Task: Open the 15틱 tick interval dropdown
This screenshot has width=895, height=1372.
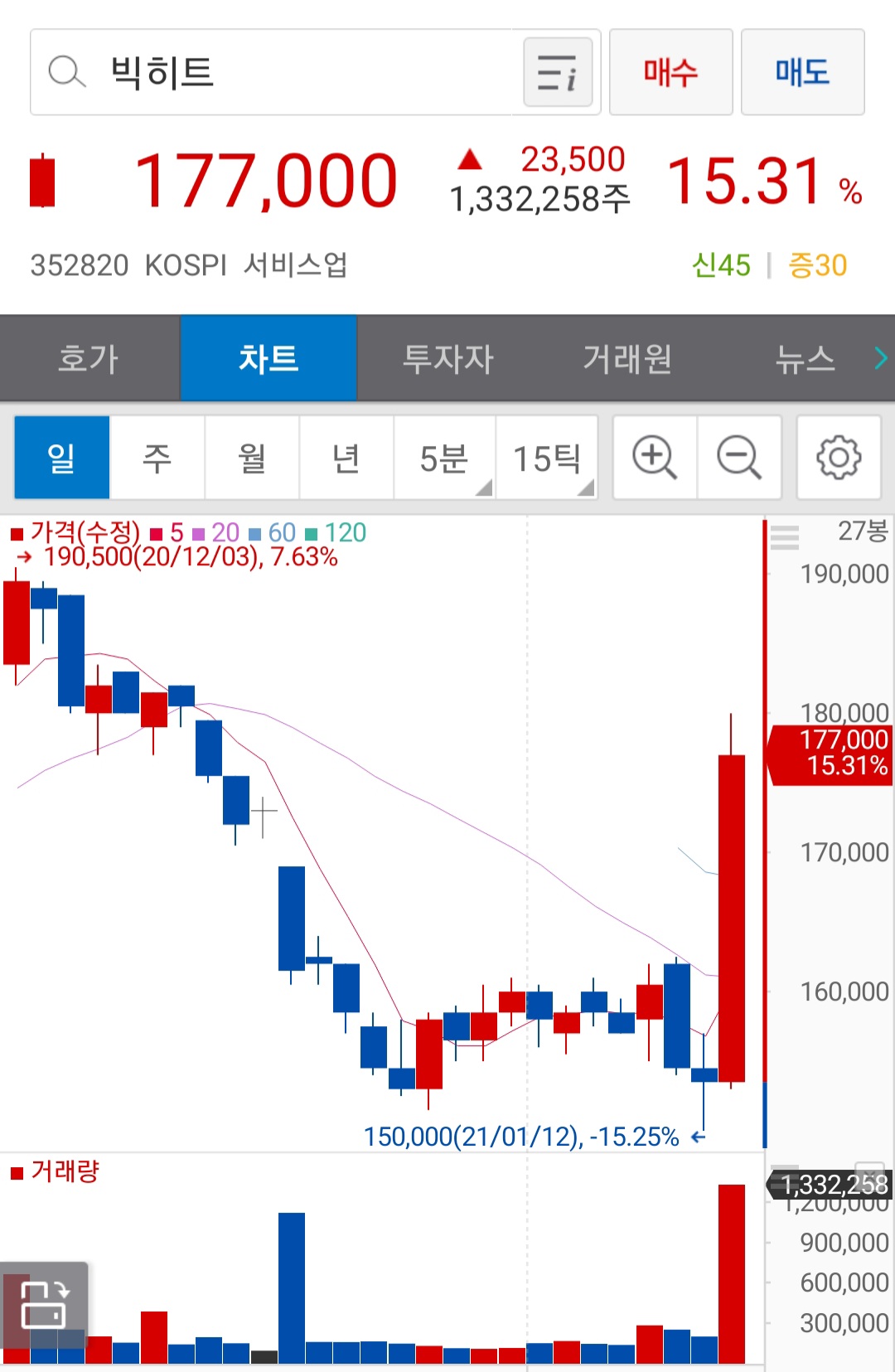Action: (x=546, y=458)
